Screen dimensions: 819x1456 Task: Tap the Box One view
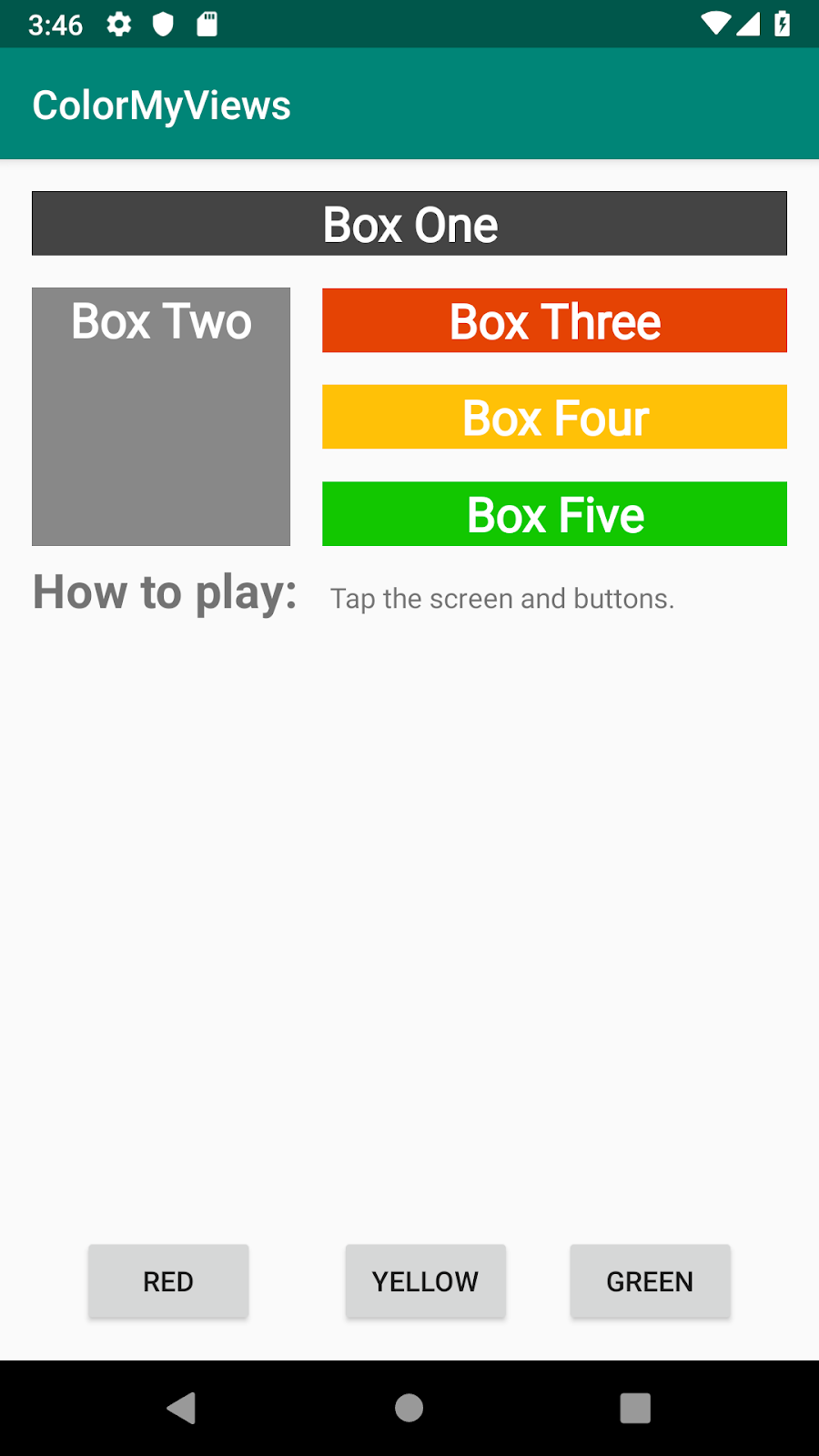[409, 224]
